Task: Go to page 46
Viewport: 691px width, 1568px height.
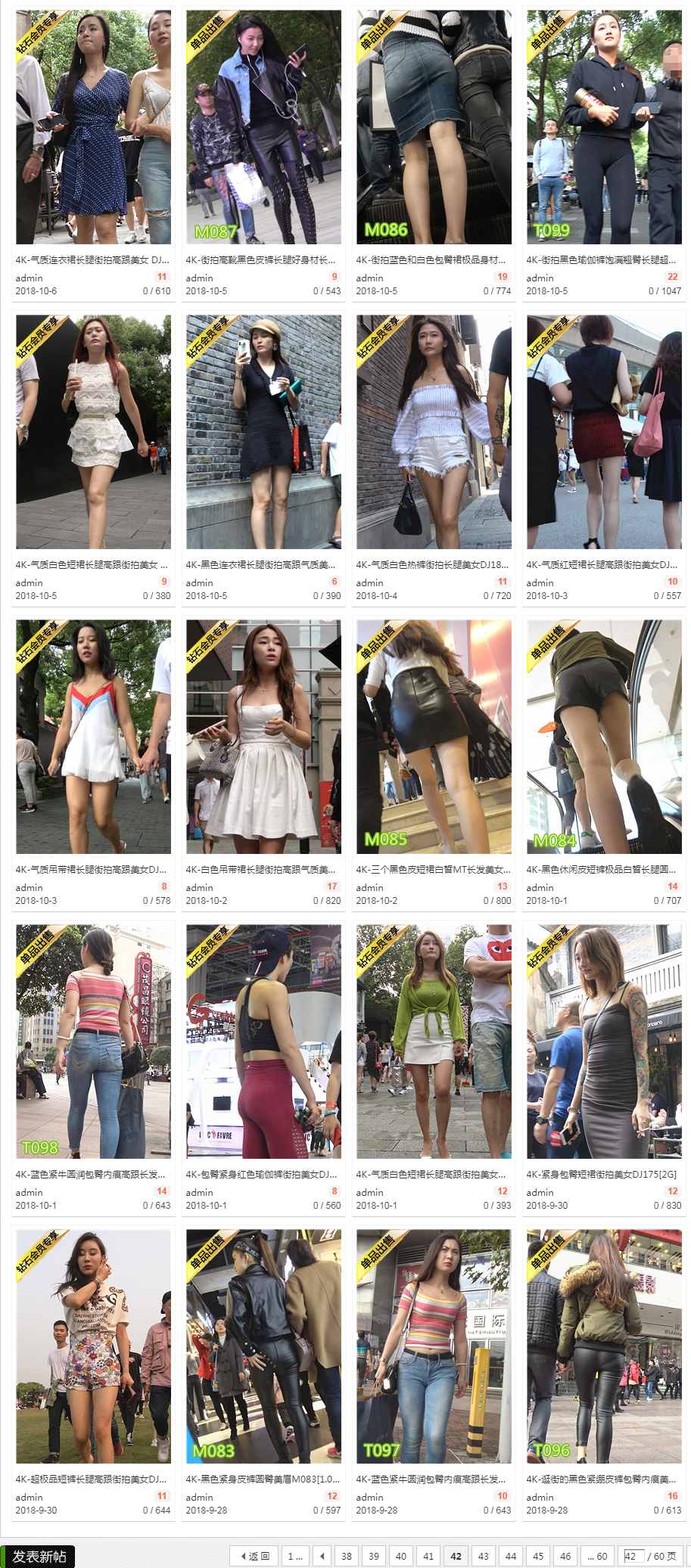Action: (x=565, y=1556)
